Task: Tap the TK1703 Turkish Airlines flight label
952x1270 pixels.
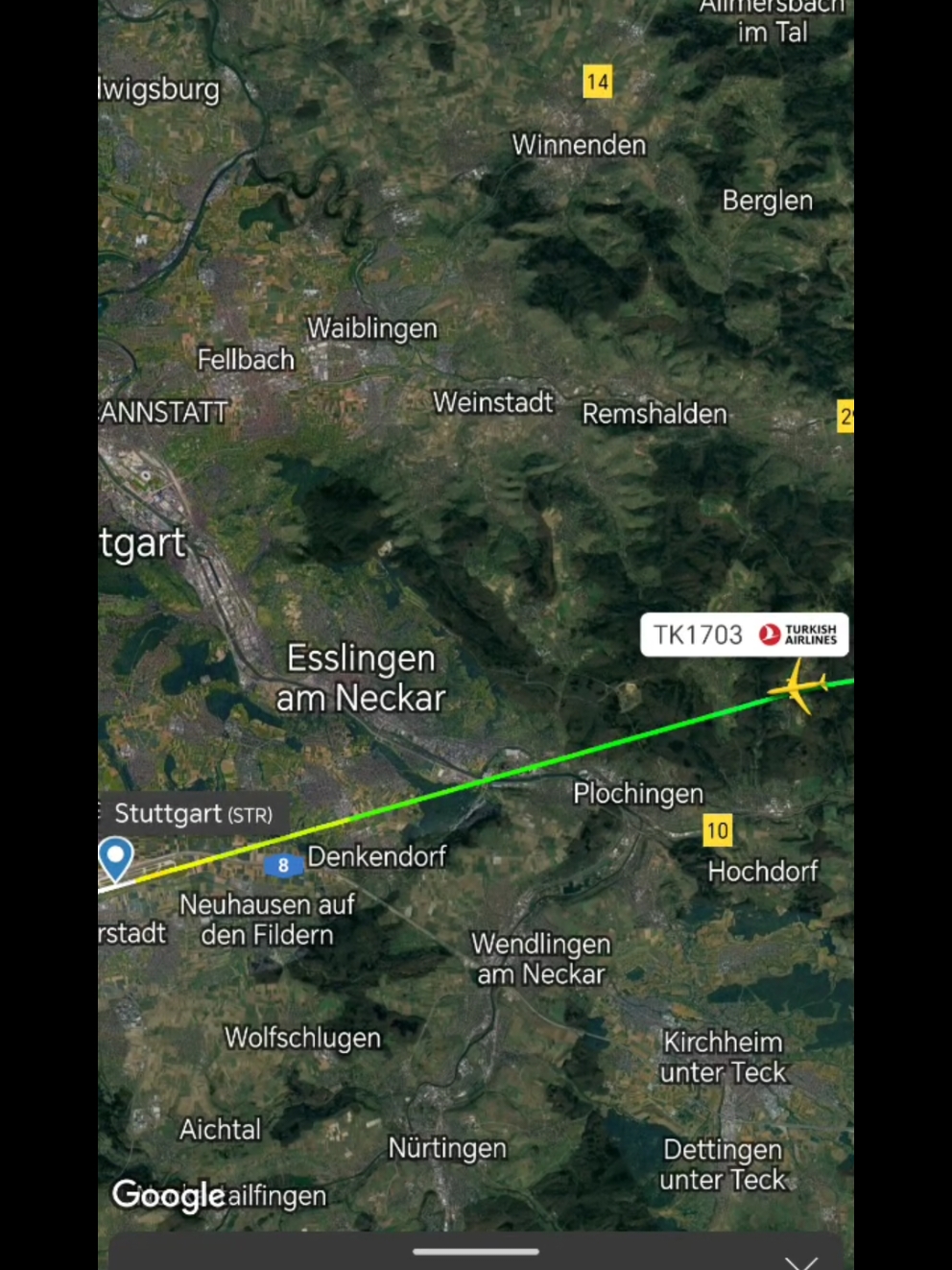Action: [x=744, y=635]
